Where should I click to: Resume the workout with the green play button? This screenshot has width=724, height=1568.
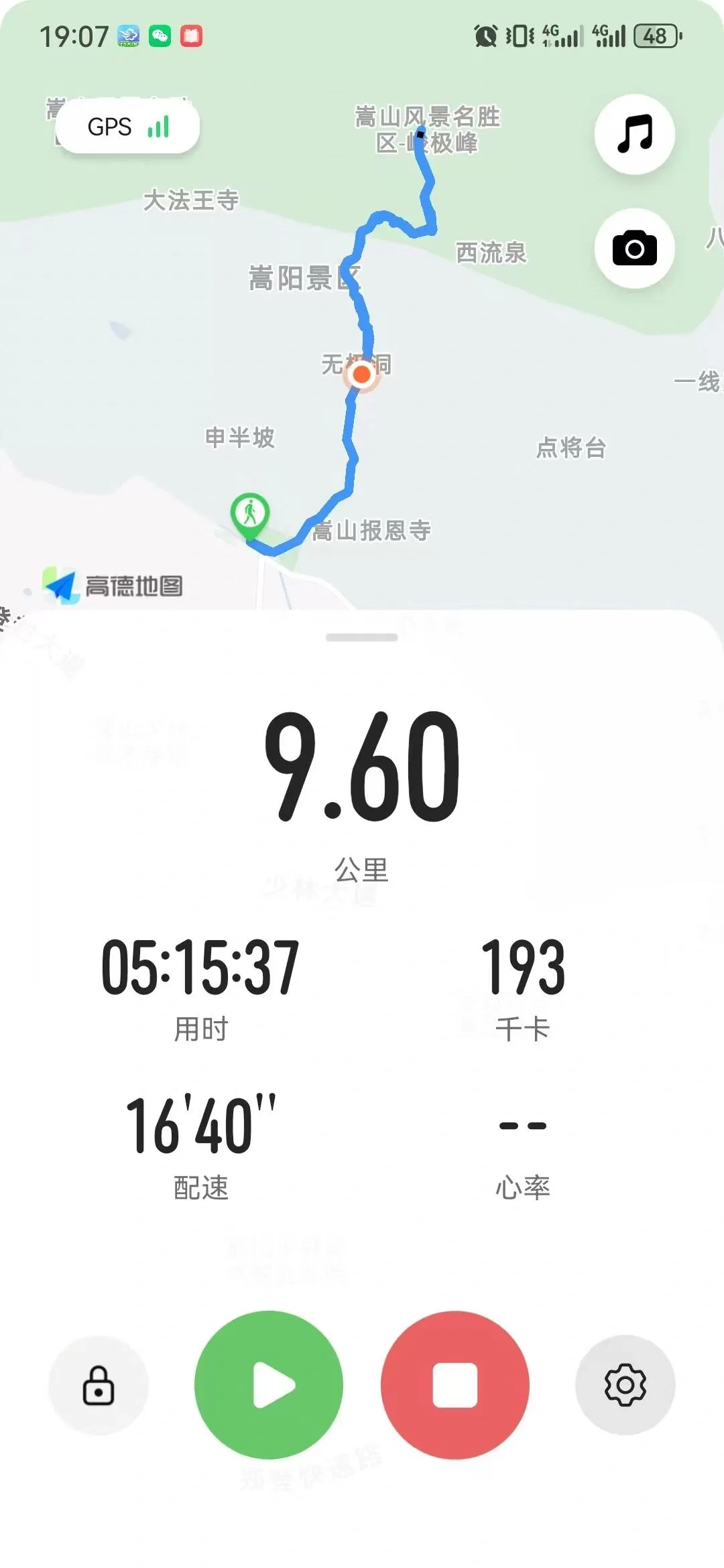tap(269, 1384)
